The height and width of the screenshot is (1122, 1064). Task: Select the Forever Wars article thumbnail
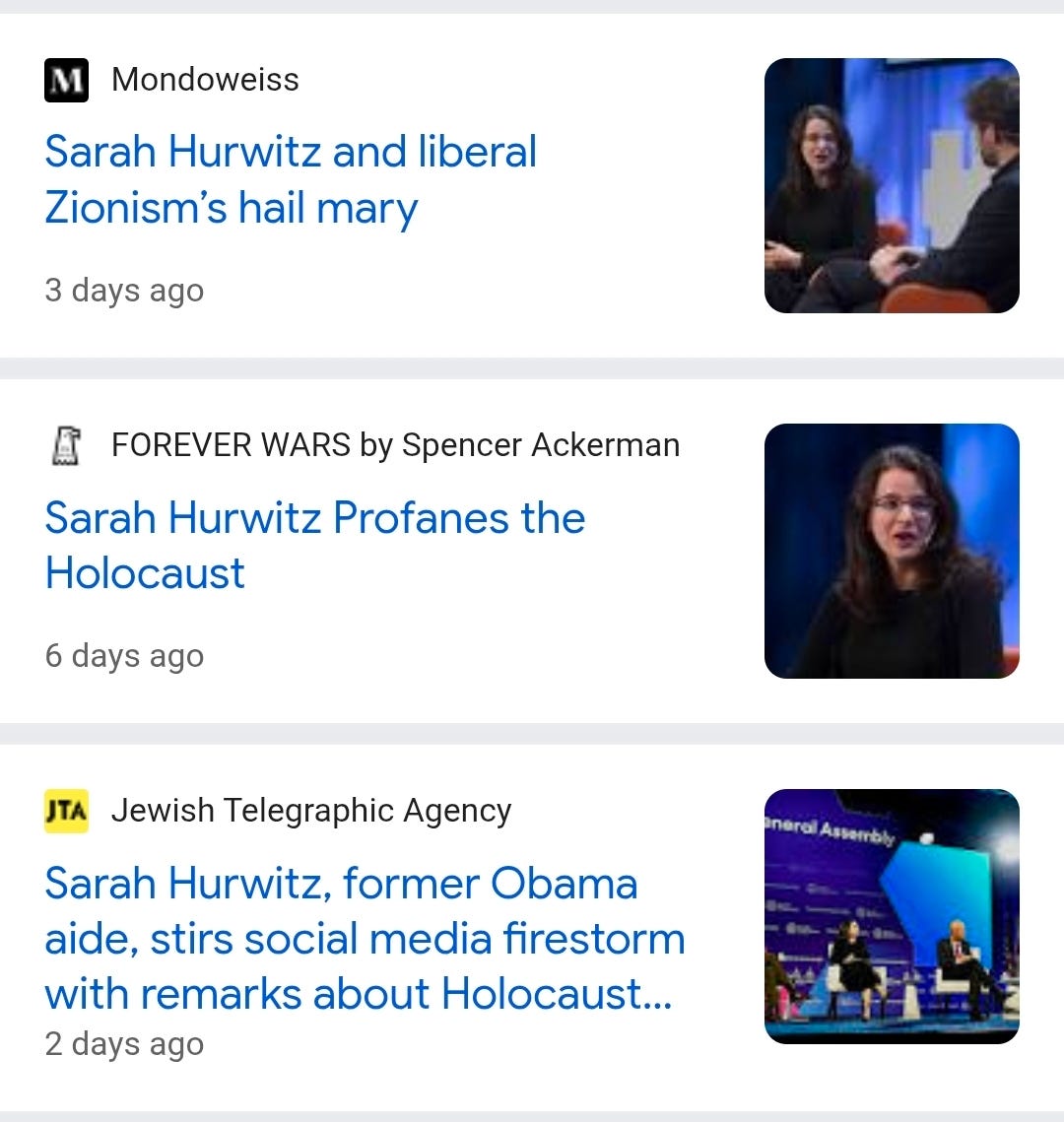[892, 551]
